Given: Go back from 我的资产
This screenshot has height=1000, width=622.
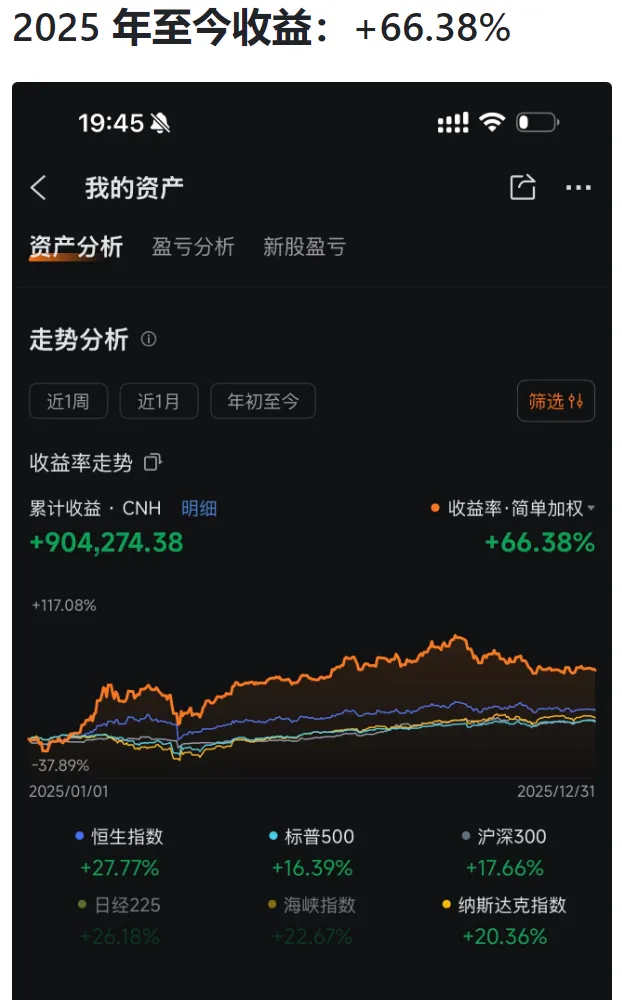Looking at the screenshot, I should click(x=38, y=188).
